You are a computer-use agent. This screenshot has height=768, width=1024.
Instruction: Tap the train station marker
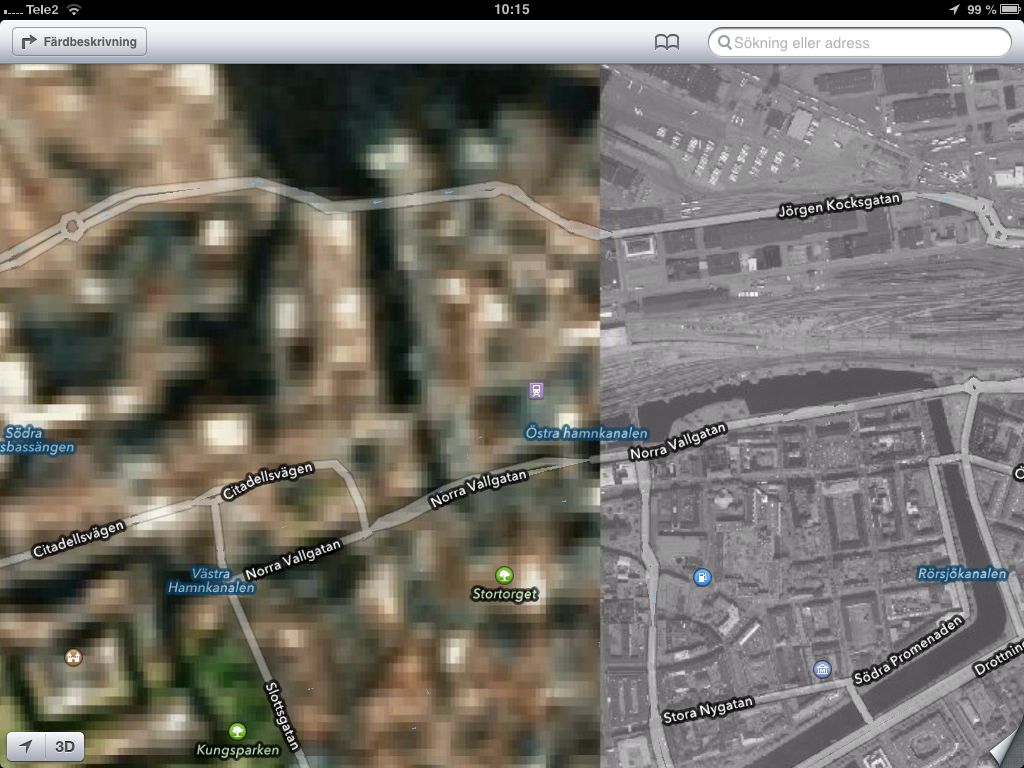click(x=537, y=391)
